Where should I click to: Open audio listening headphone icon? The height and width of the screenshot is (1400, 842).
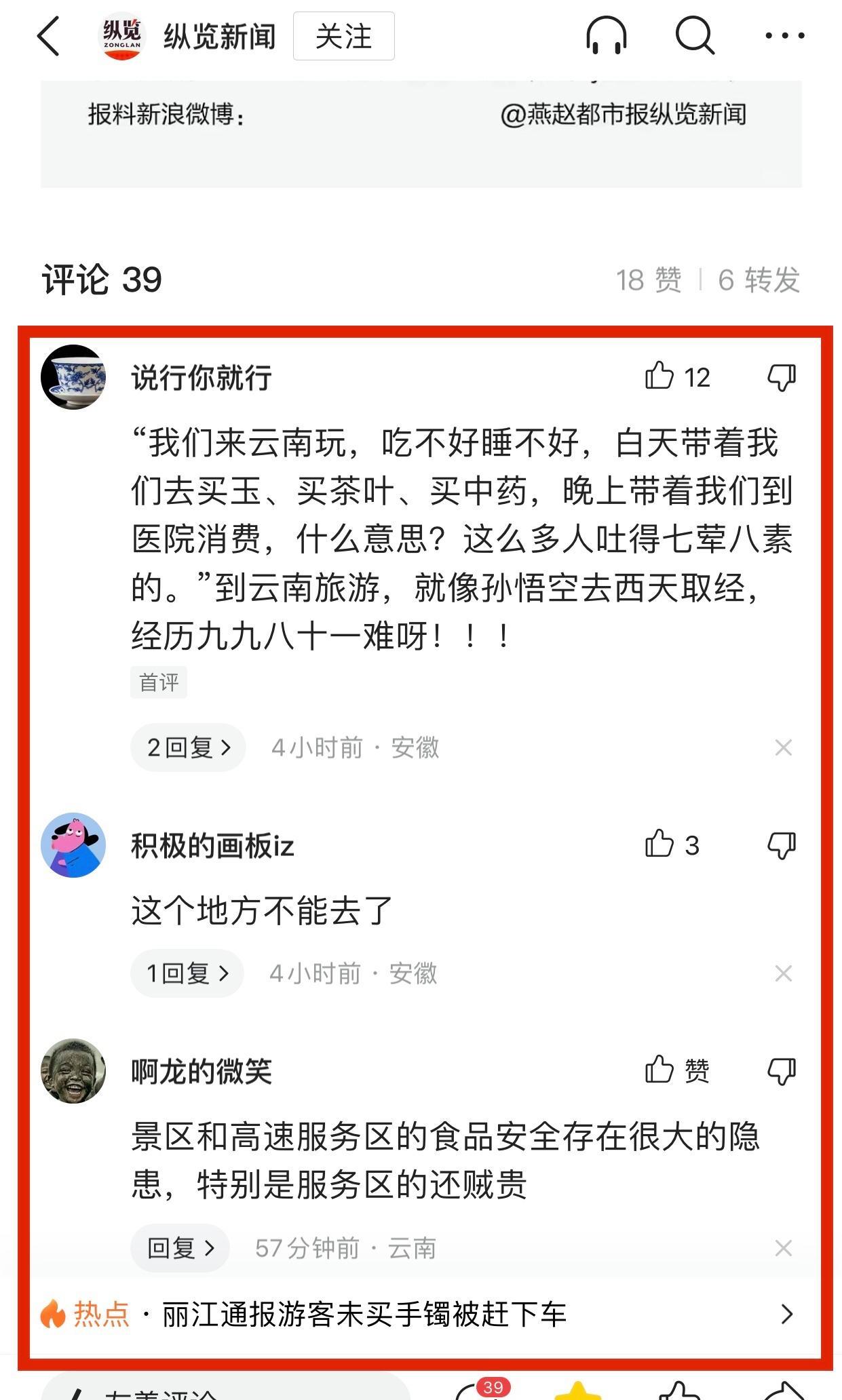point(606,35)
